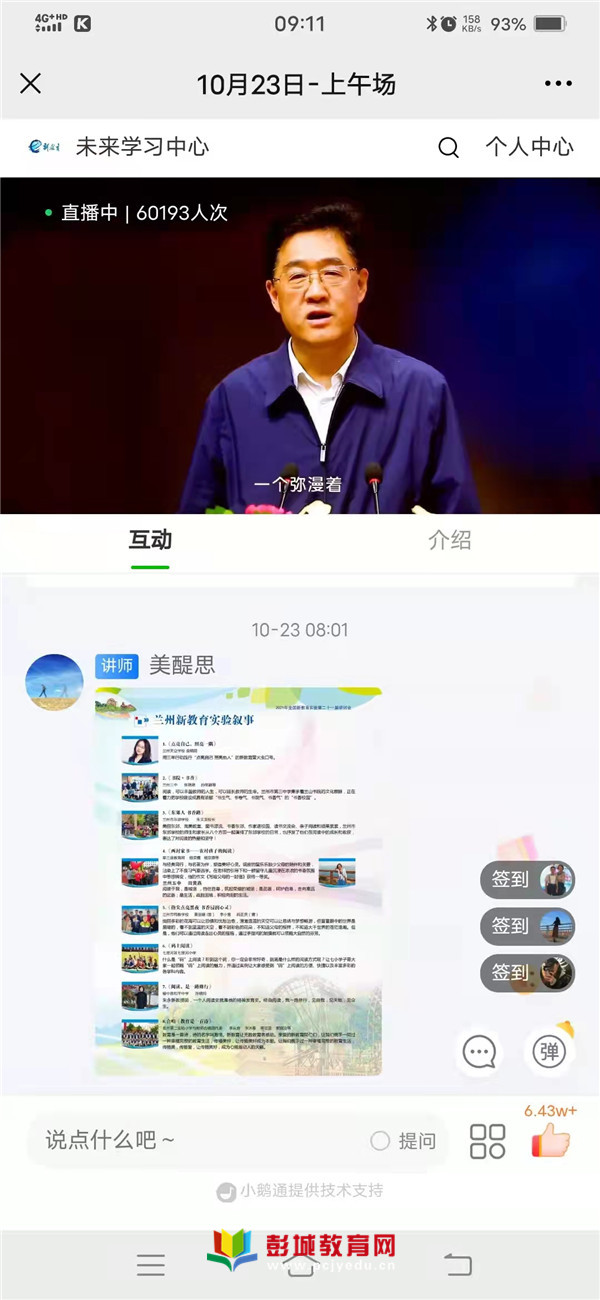
Task: Switch to the 互动 tab
Action: pyautogui.click(x=150, y=541)
